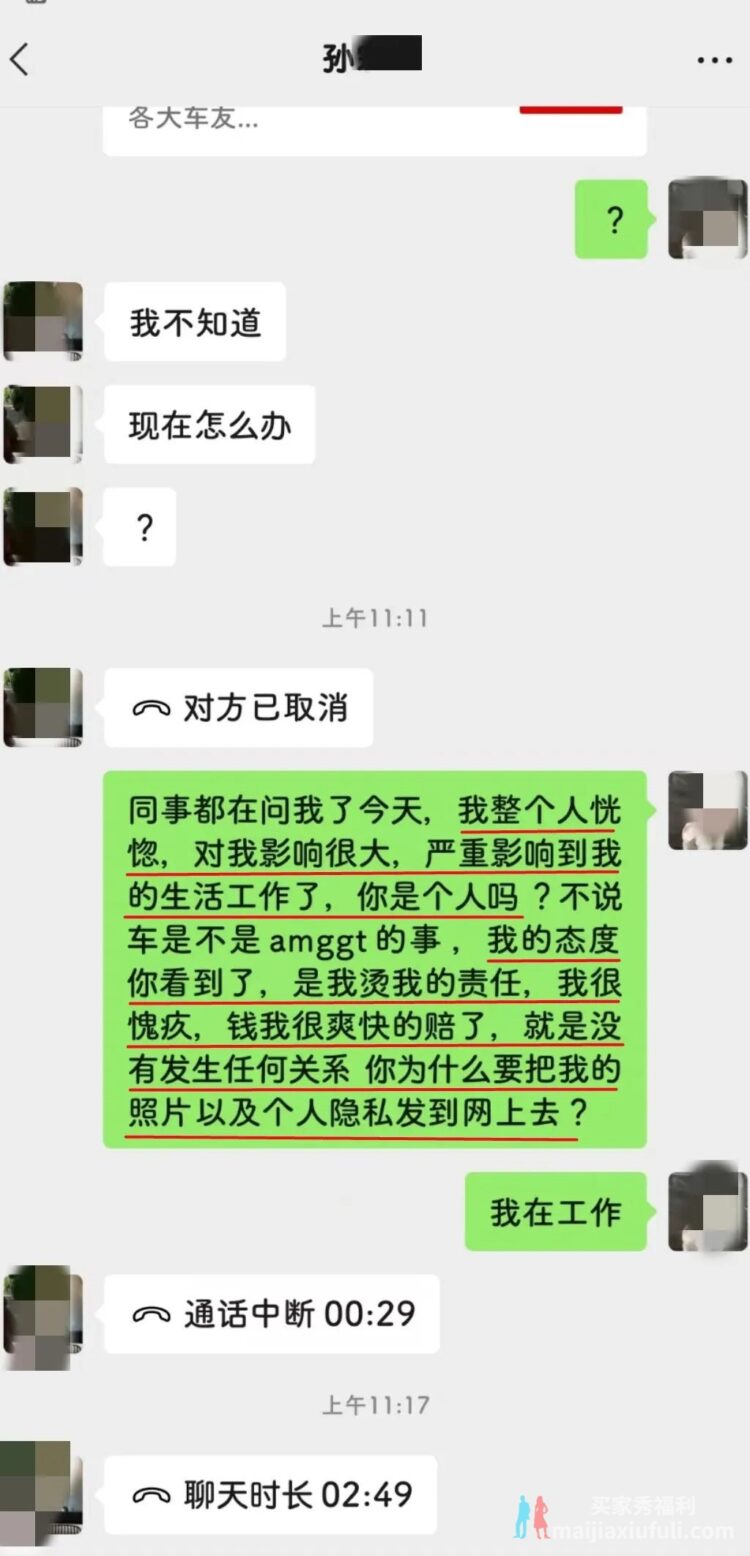Open the three-dot chat info menu
The width and height of the screenshot is (750, 1556).
click(x=714, y=60)
